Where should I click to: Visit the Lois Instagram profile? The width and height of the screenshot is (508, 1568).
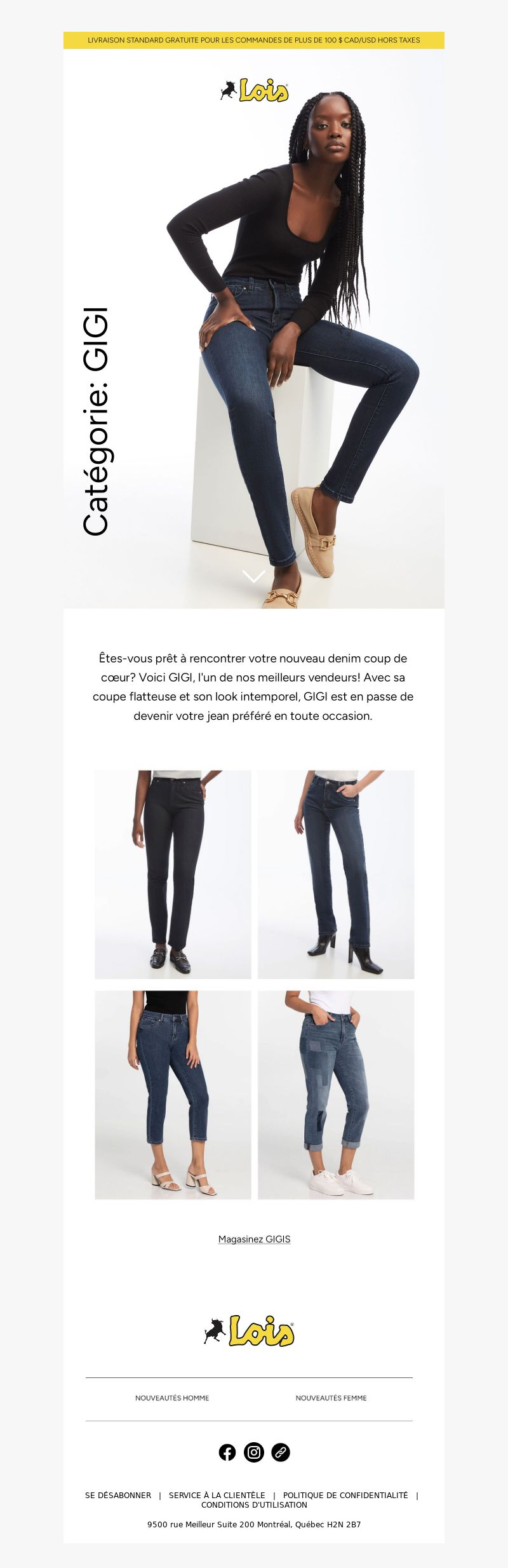point(254,1452)
